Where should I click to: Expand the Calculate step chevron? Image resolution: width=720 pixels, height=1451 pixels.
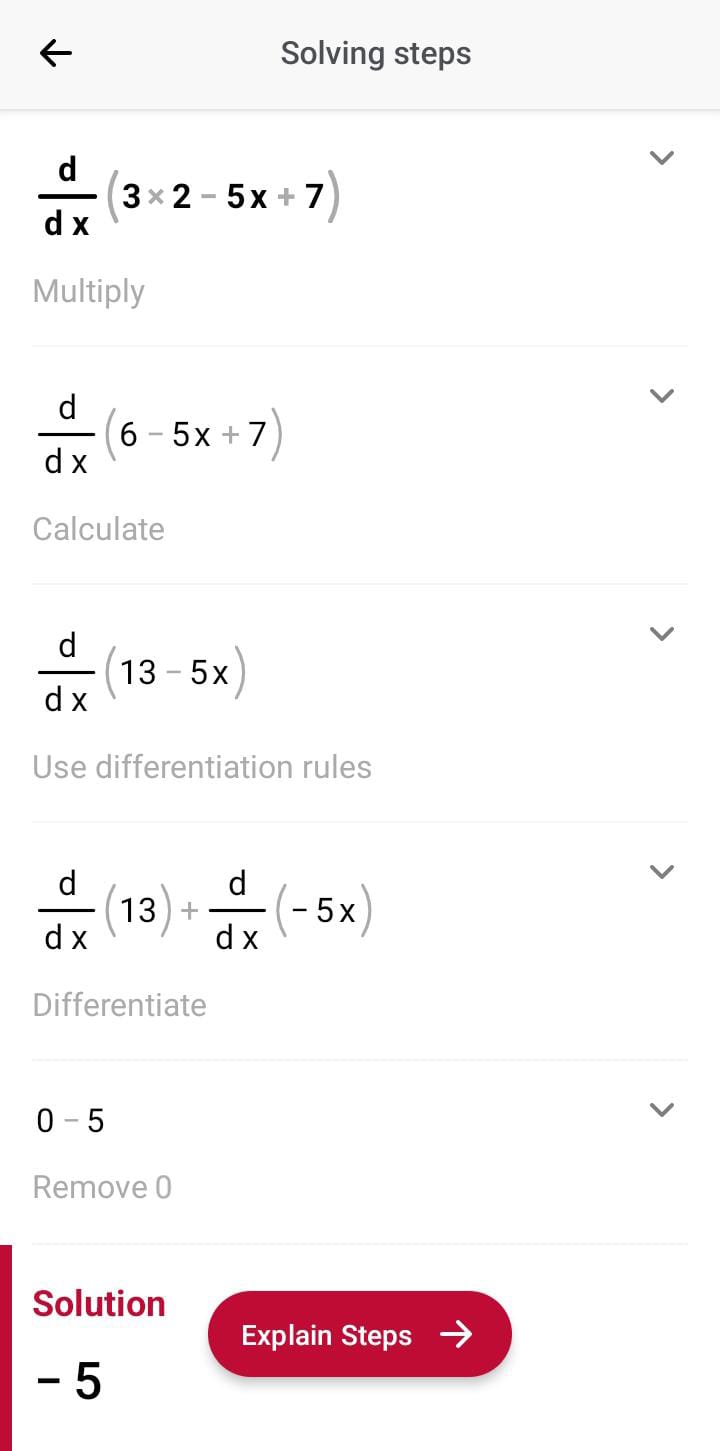tap(661, 396)
